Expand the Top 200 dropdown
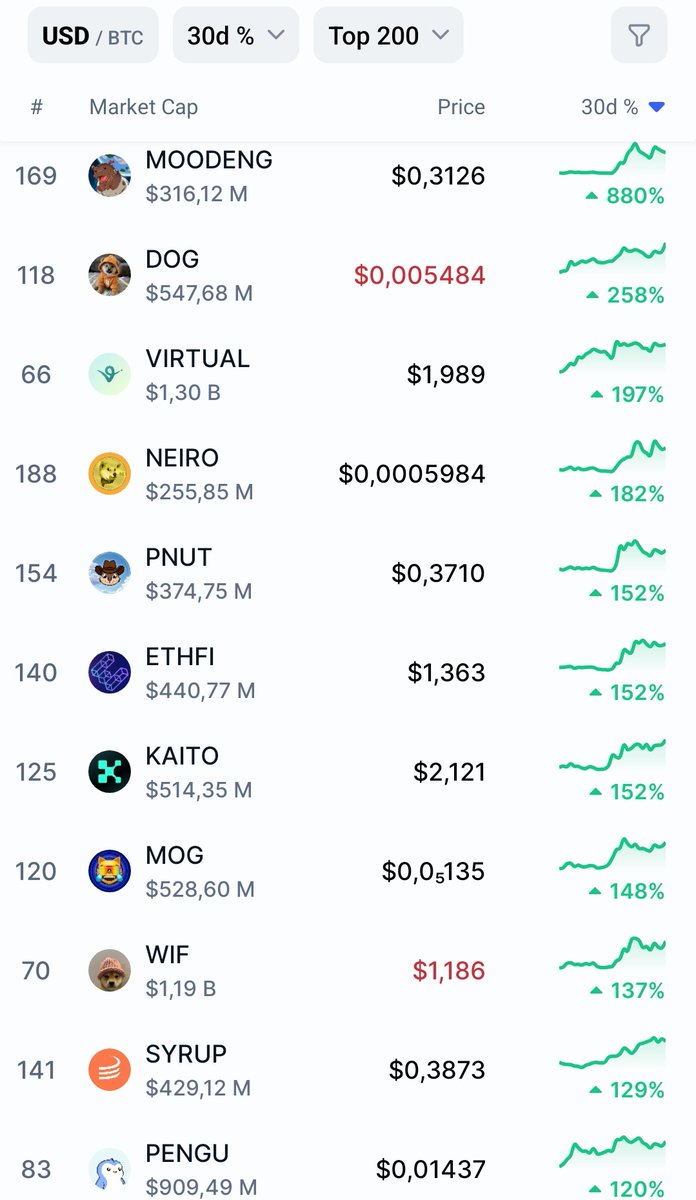Image resolution: width=696 pixels, height=1200 pixels. (x=388, y=36)
